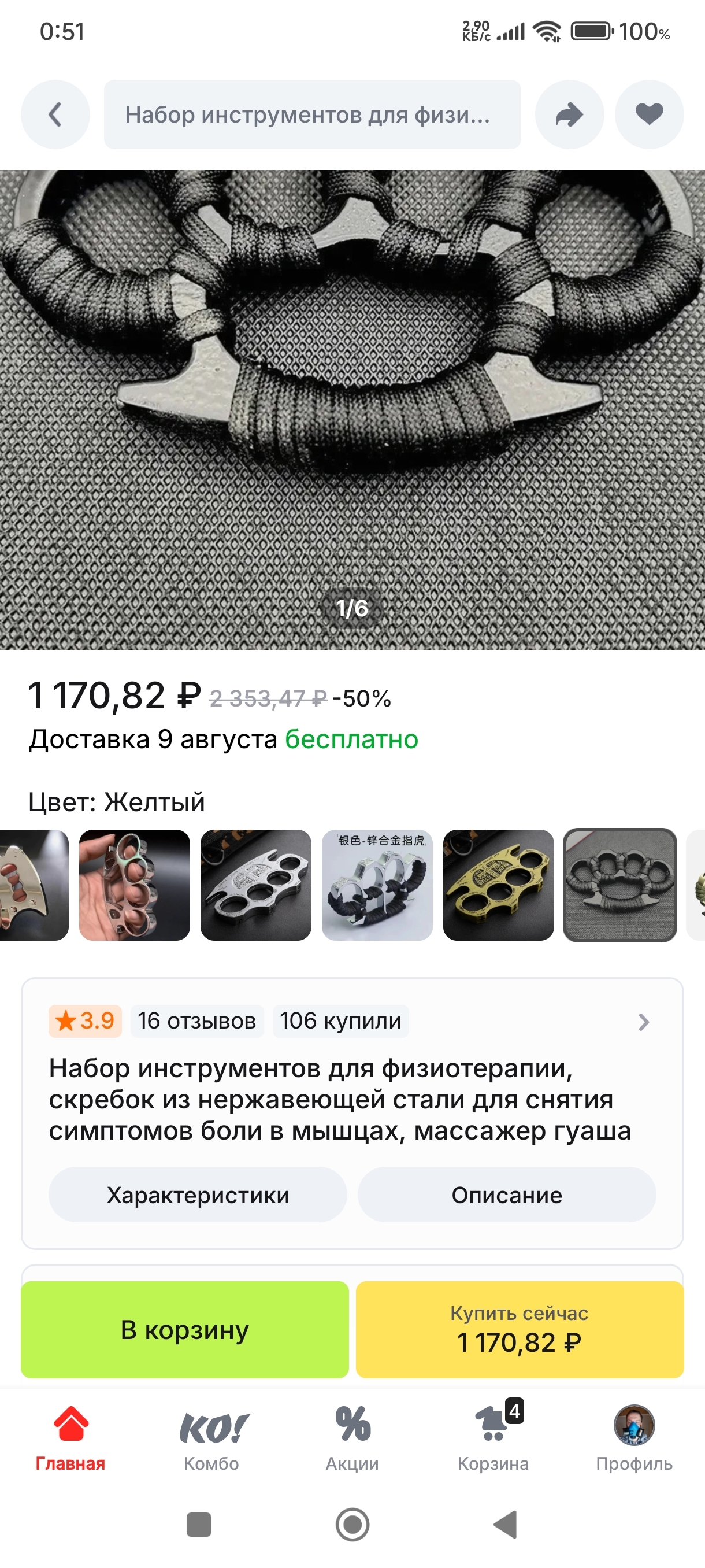Screen dimensions: 705x1568
Task: Share this product
Action: 569,114
